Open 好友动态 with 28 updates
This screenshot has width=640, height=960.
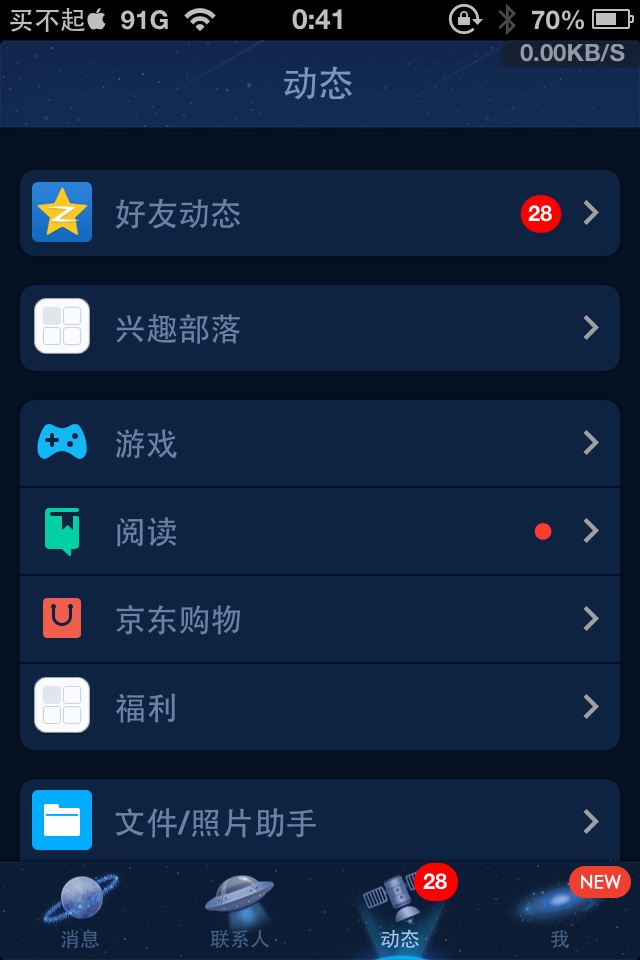tap(320, 213)
